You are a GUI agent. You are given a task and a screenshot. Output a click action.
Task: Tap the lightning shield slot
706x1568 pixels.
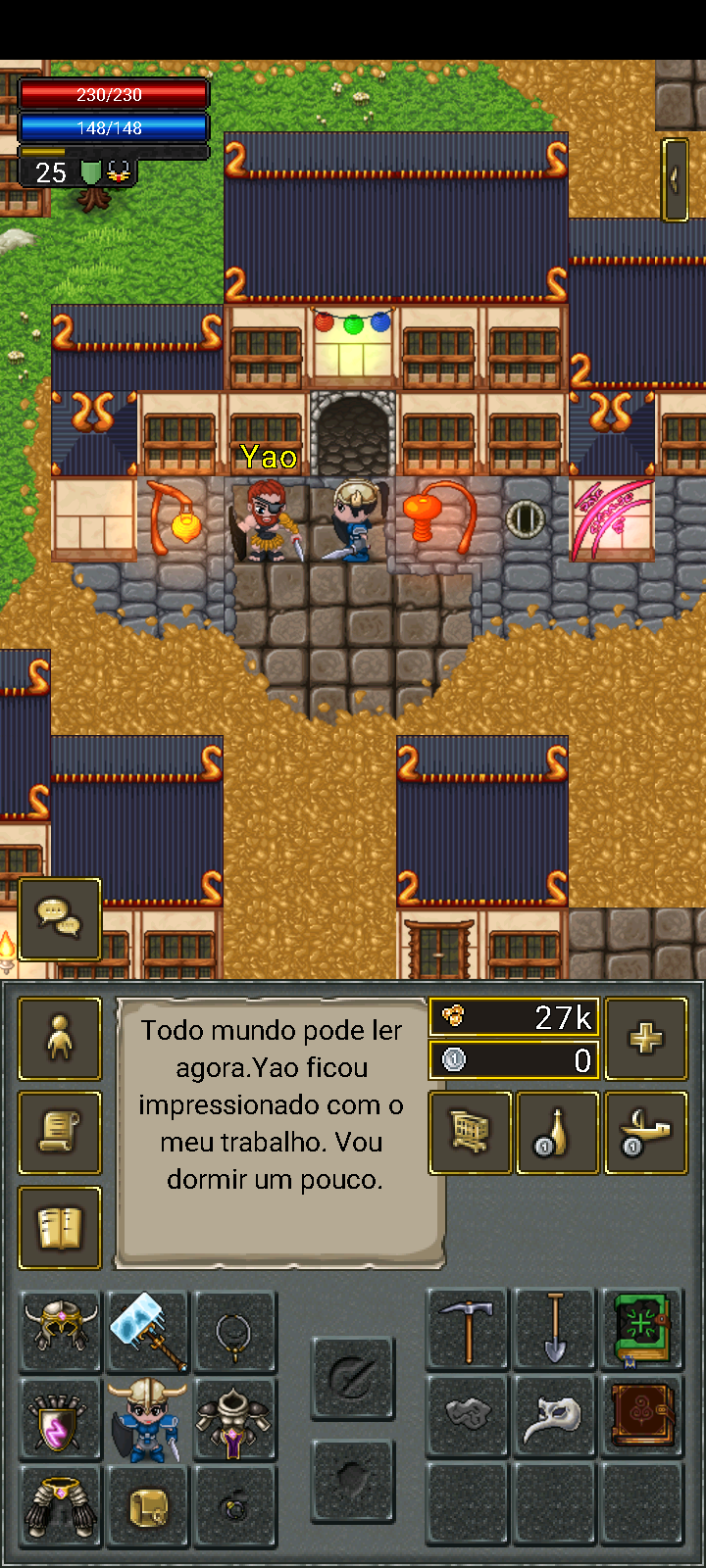click(x=61, y=1419)
